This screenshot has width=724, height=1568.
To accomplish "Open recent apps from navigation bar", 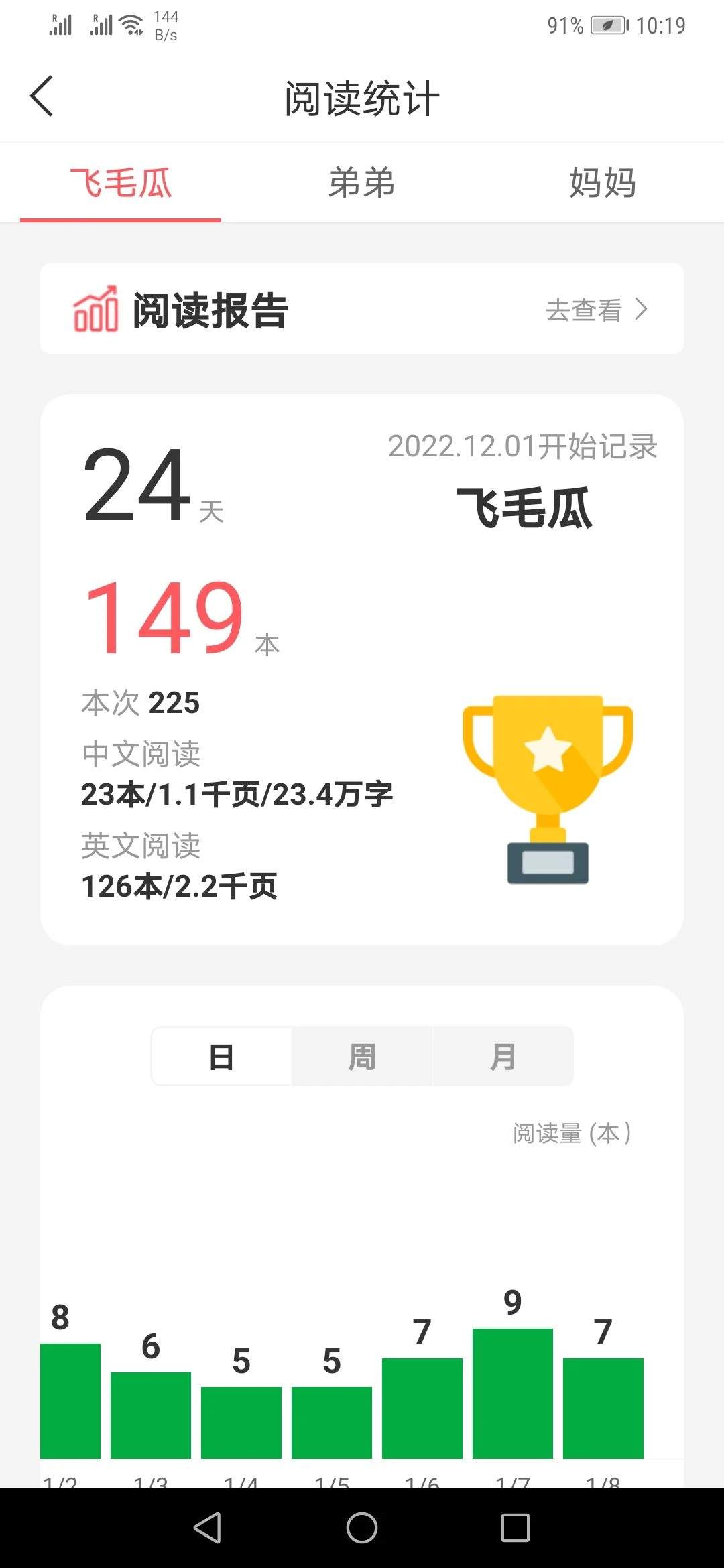I will click(x=515, y=1528).
